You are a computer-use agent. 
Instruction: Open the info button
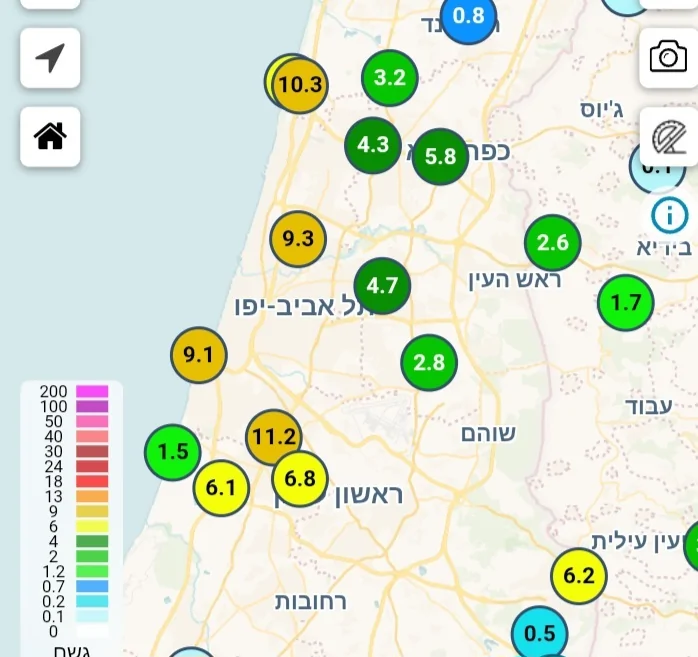click(669, 214)
